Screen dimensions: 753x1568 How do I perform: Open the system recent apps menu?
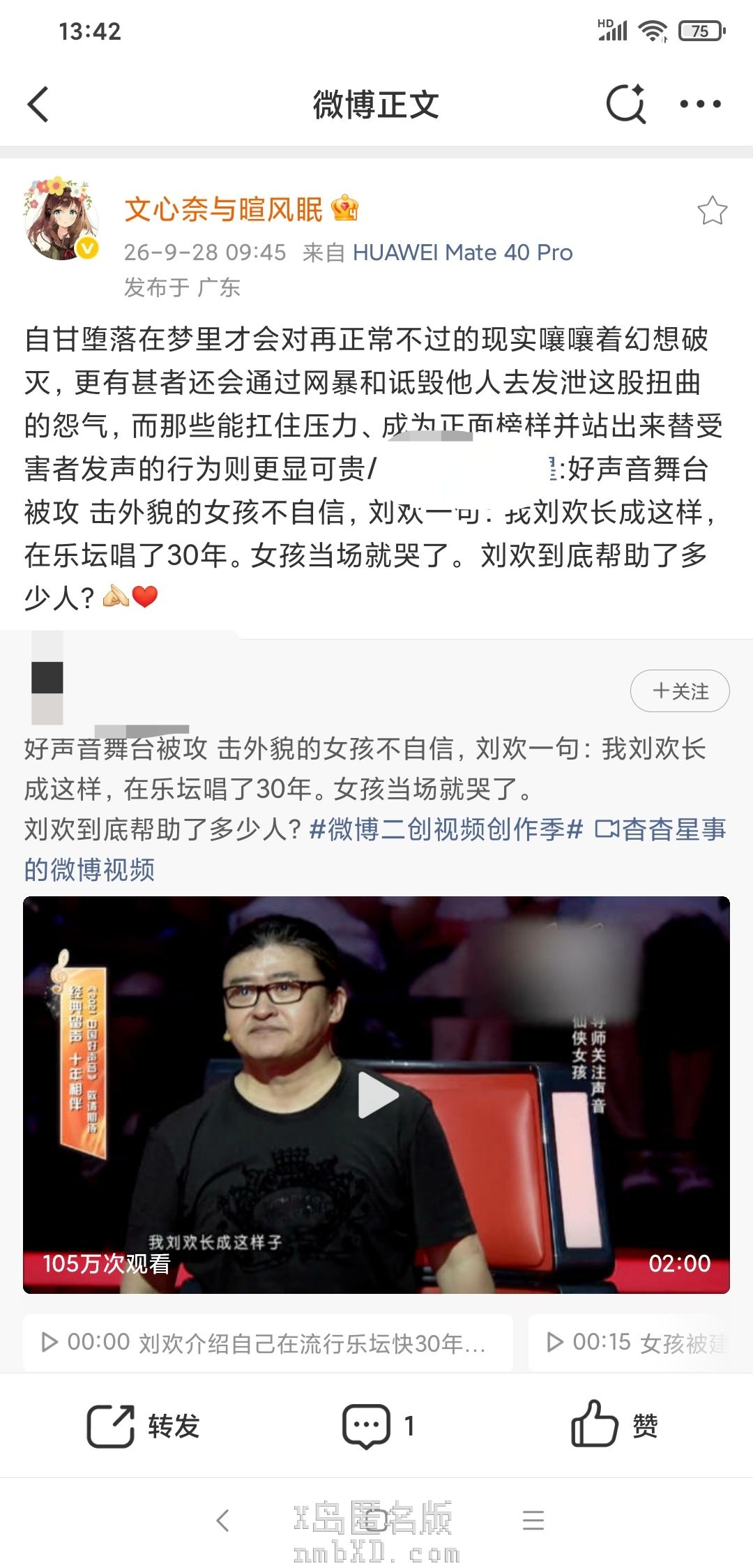pyautogui.click(x=533, y=1521)
